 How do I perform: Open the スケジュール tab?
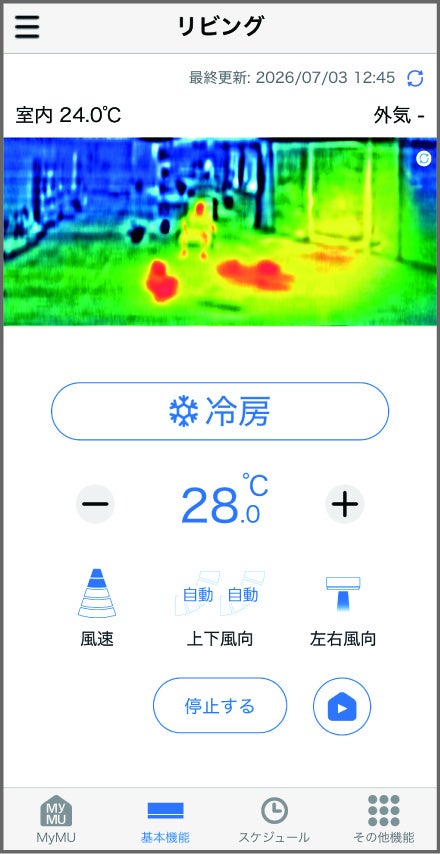point(274,820)
